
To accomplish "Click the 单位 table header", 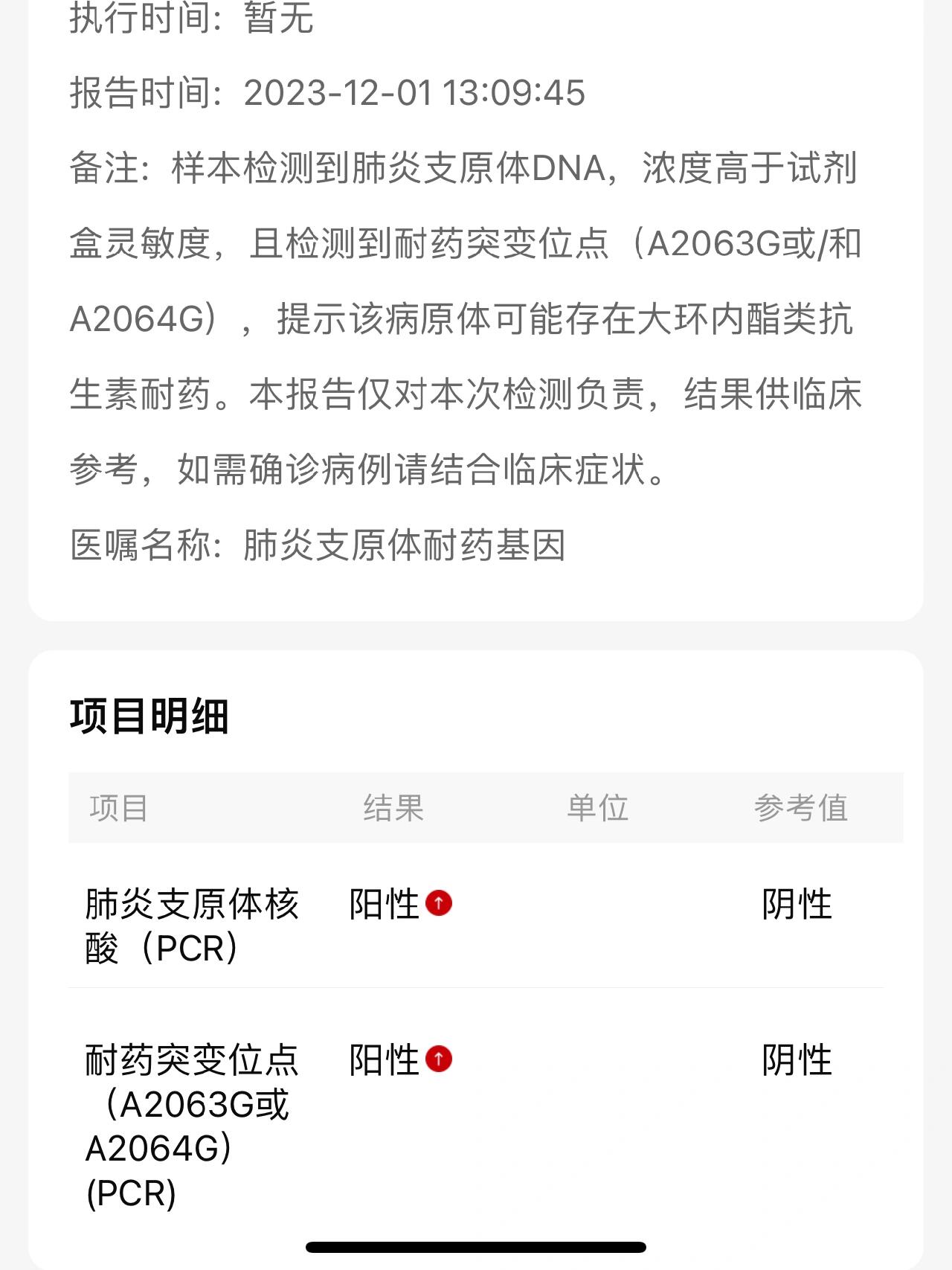I will pos(599,809).
